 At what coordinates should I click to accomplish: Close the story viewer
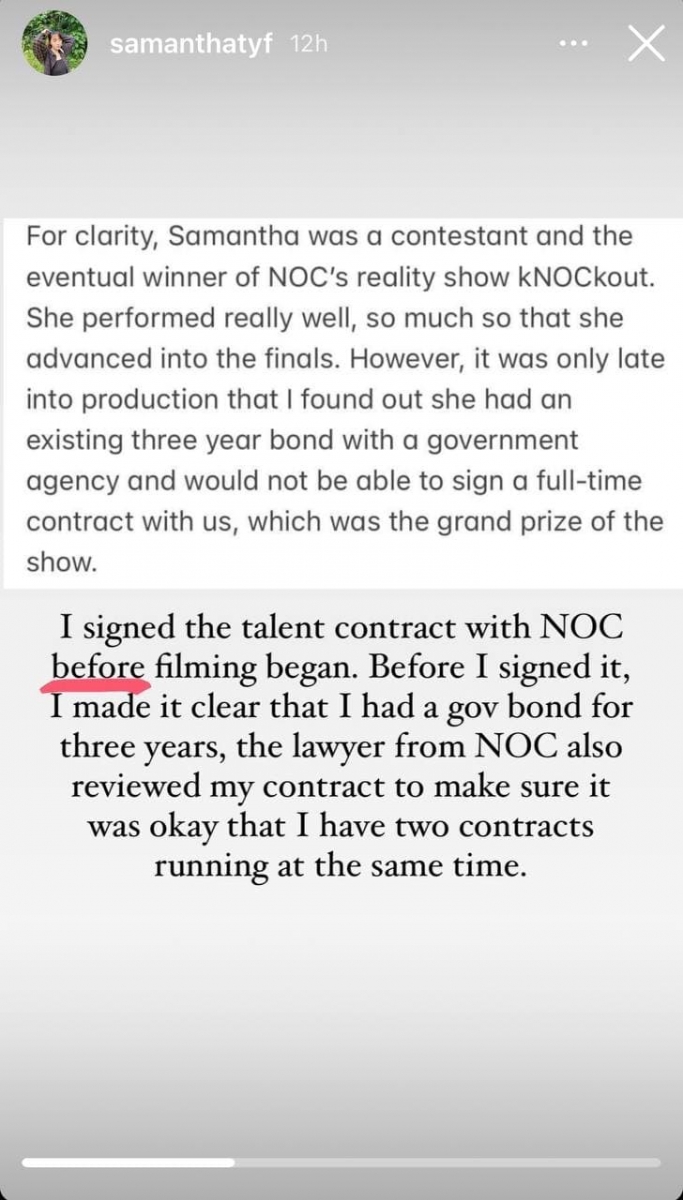tap(645, 44)
